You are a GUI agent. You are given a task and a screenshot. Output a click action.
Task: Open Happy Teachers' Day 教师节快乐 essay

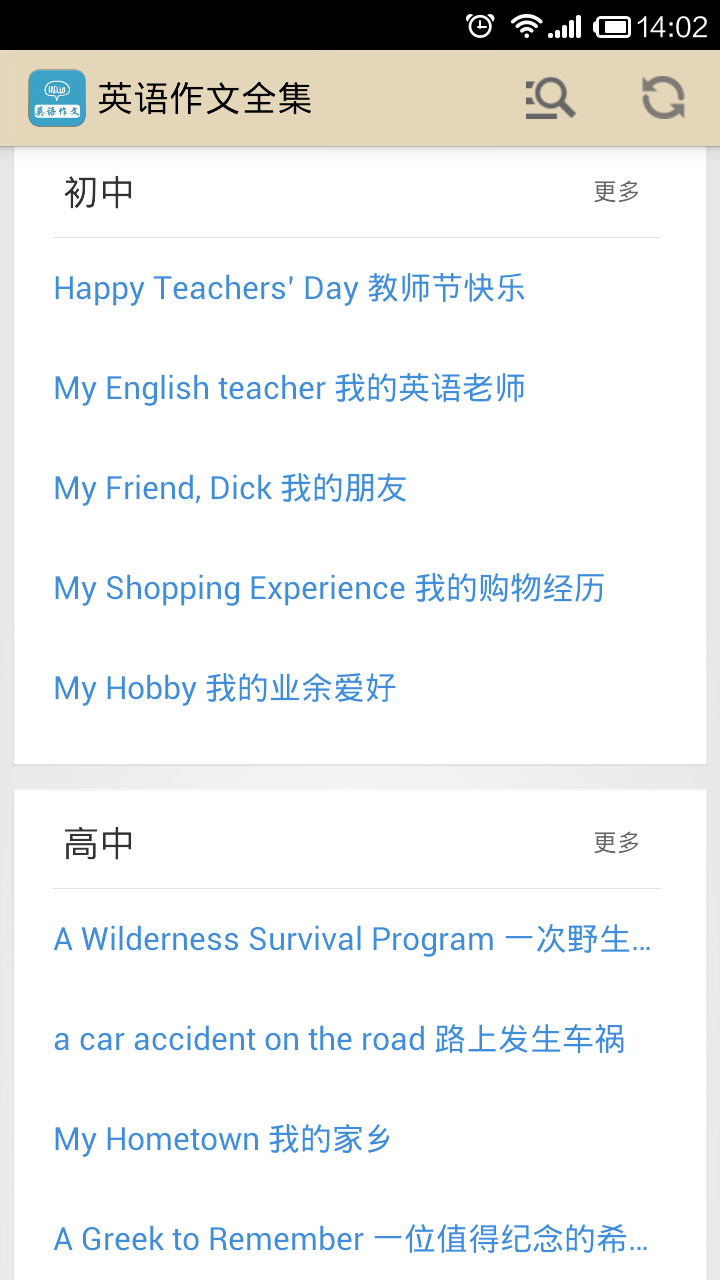[x=289, y=288]
